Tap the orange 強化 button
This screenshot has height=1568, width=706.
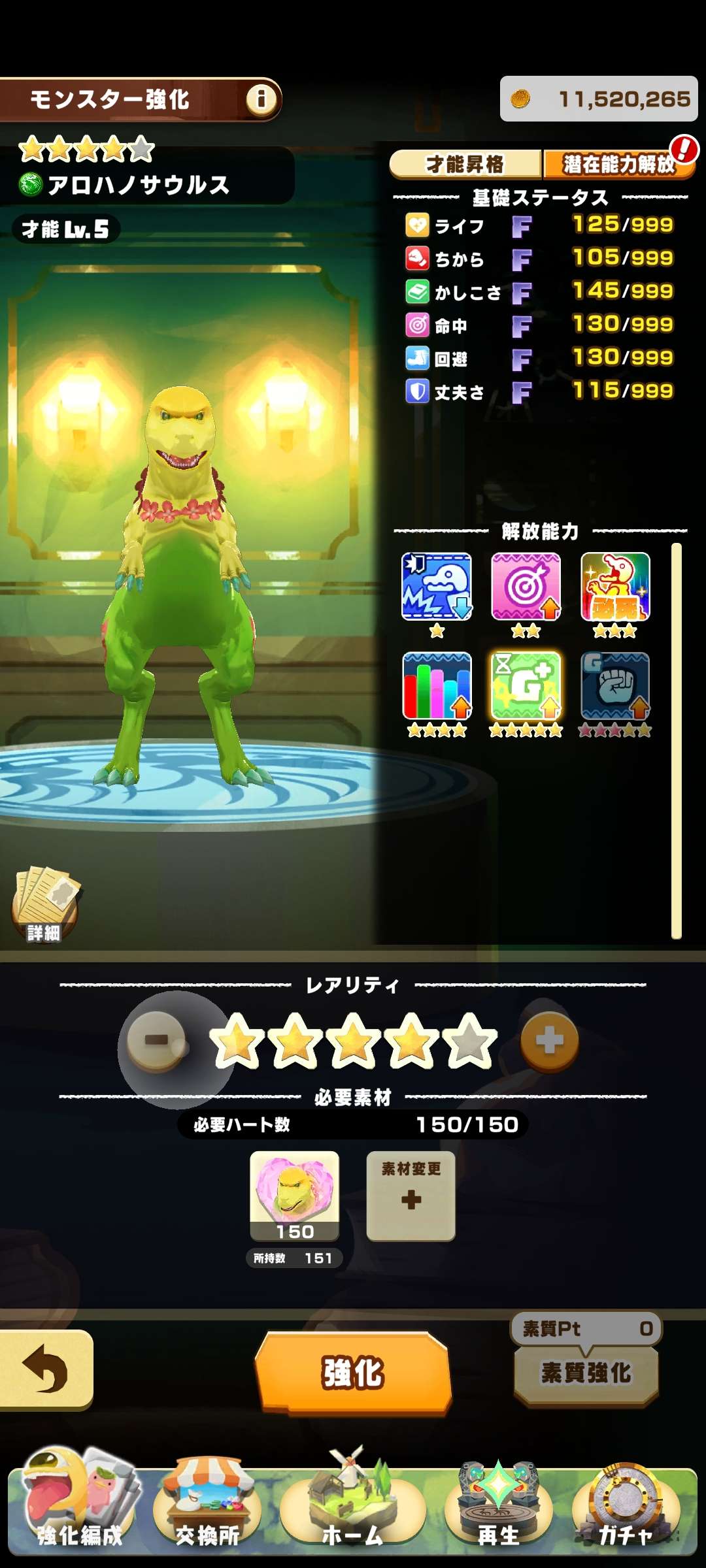[x=353, y=1372]
